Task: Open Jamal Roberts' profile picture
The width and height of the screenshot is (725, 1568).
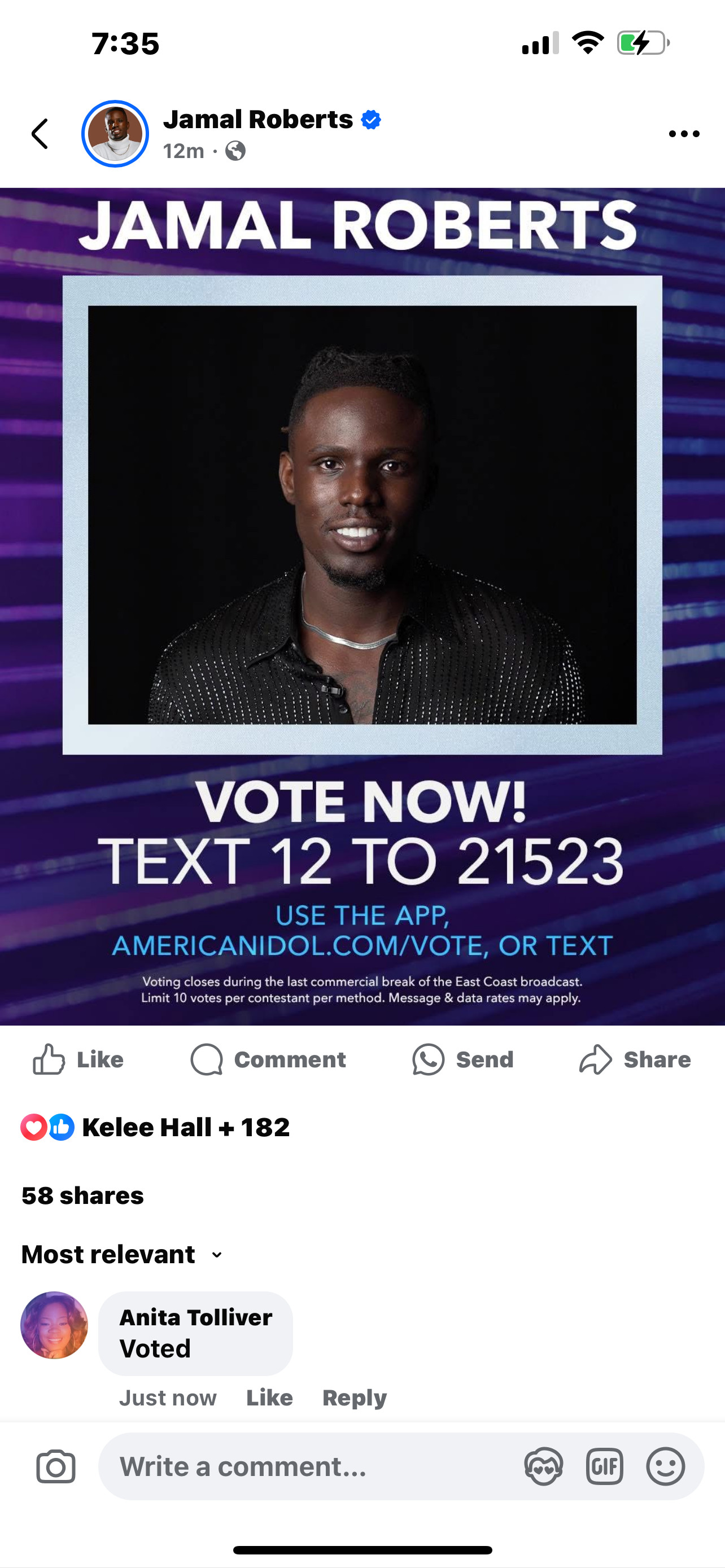Action: click(115, 134)
